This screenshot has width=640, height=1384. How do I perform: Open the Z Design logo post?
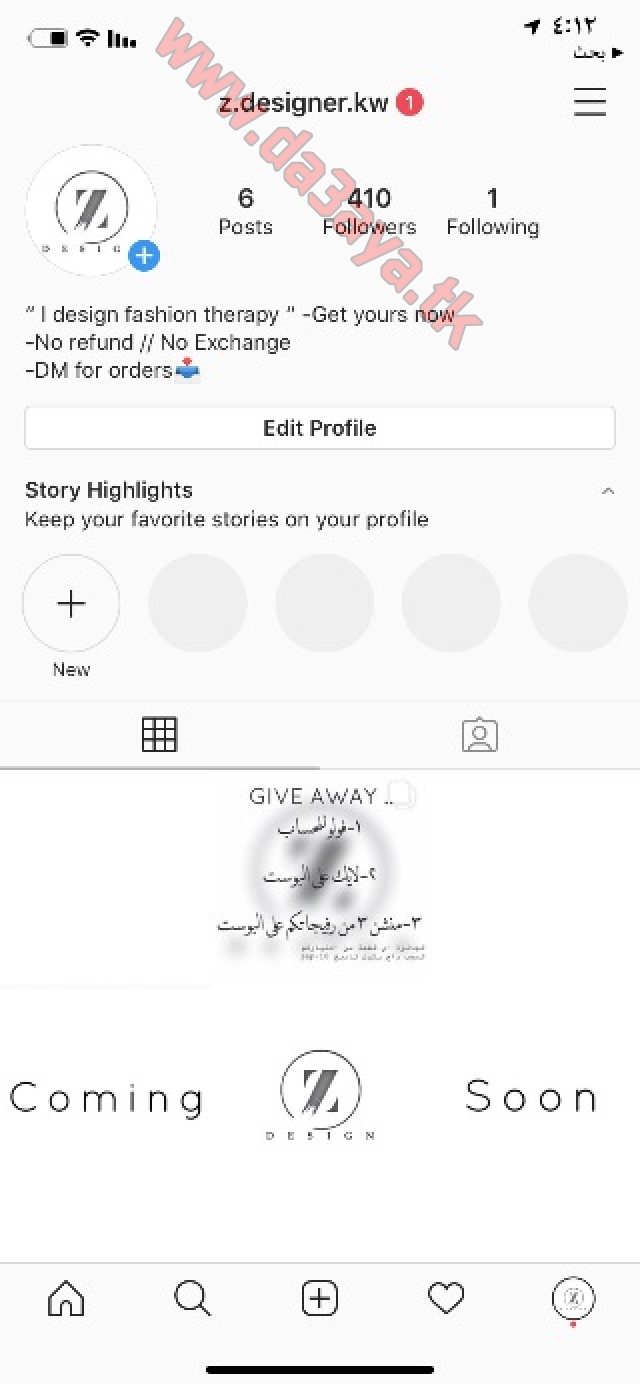(x=320, y=1095)
